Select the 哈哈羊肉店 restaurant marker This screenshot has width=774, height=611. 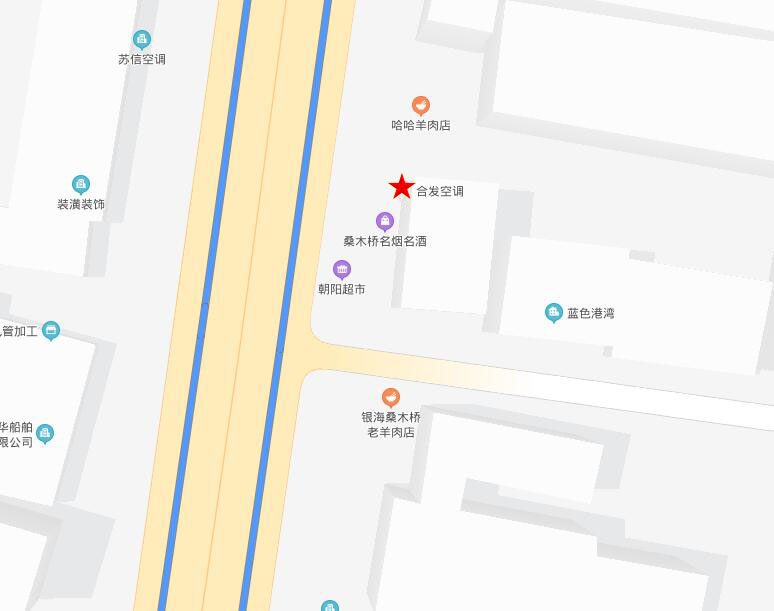click(x=421, y=106)
